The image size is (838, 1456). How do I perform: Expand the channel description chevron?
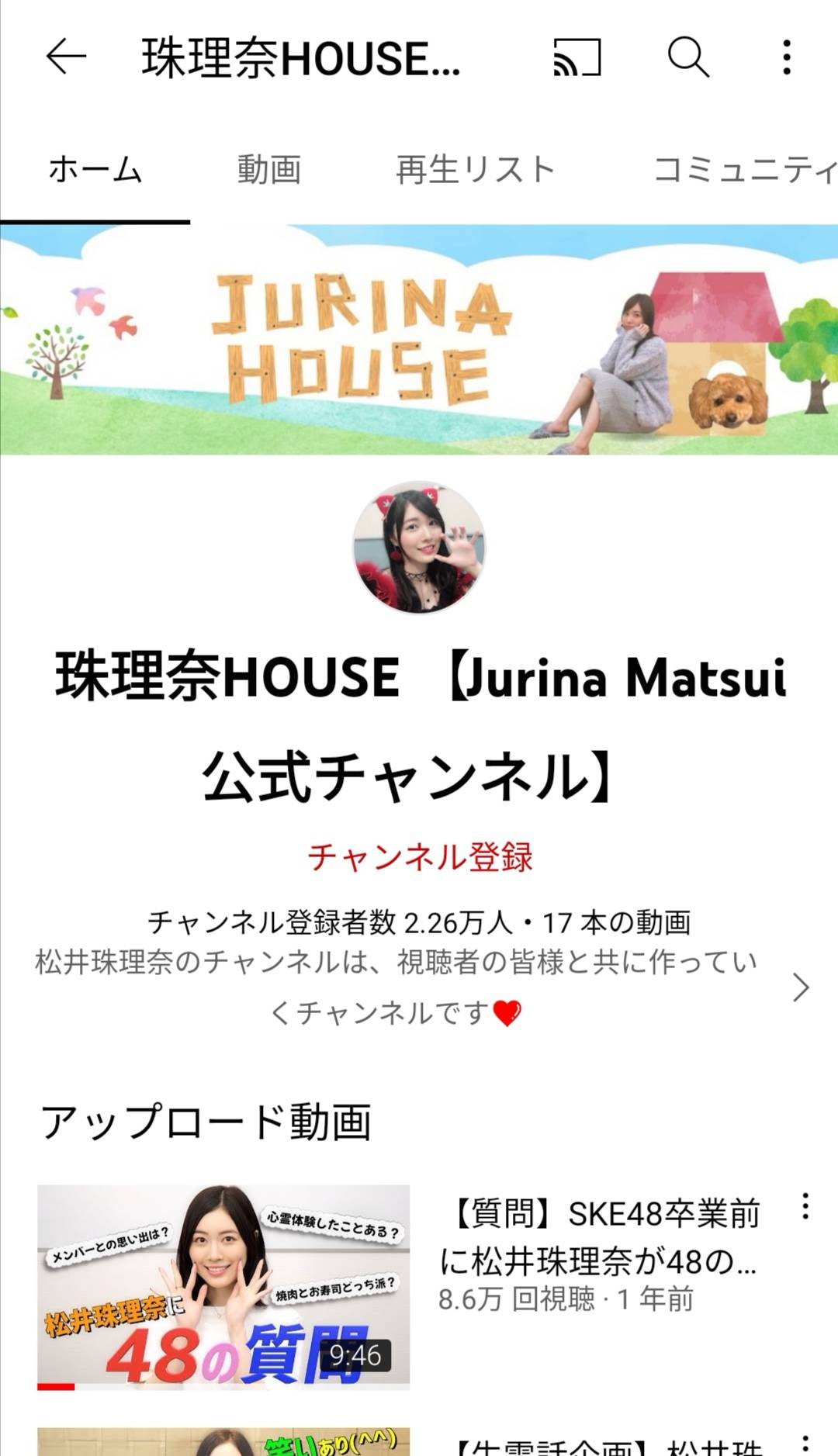tap(801, 987)
